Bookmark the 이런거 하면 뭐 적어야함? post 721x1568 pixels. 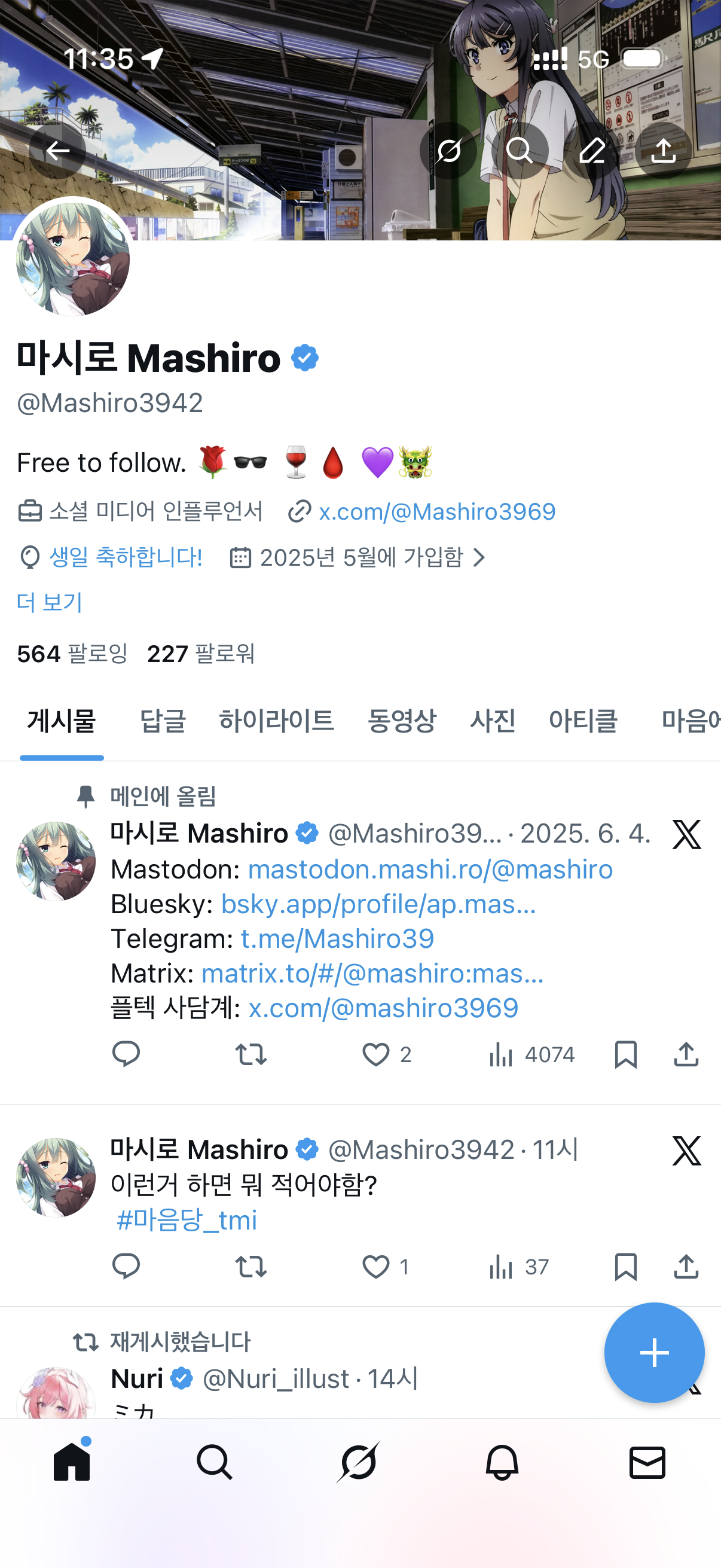625,1267
